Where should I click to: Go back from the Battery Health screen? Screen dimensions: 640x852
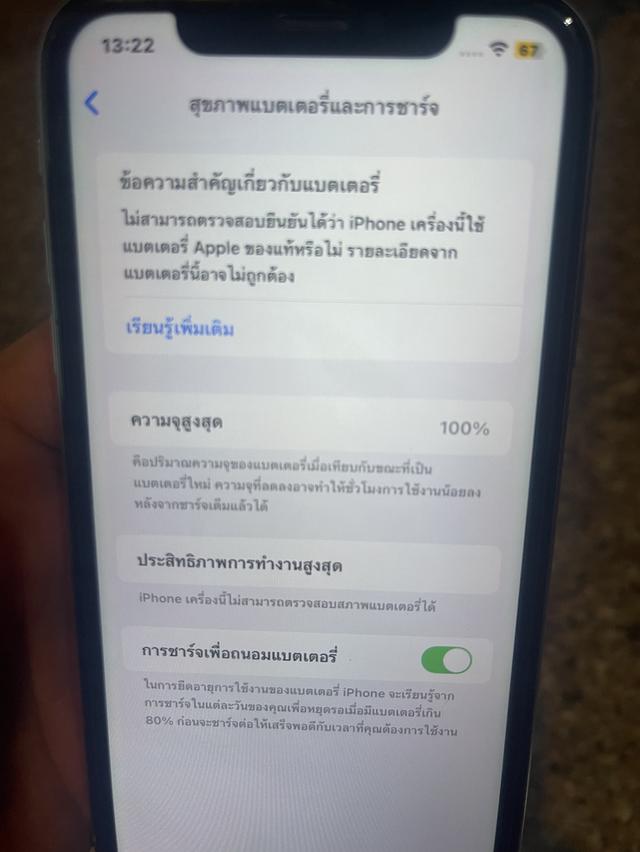(x=92, y=102)
